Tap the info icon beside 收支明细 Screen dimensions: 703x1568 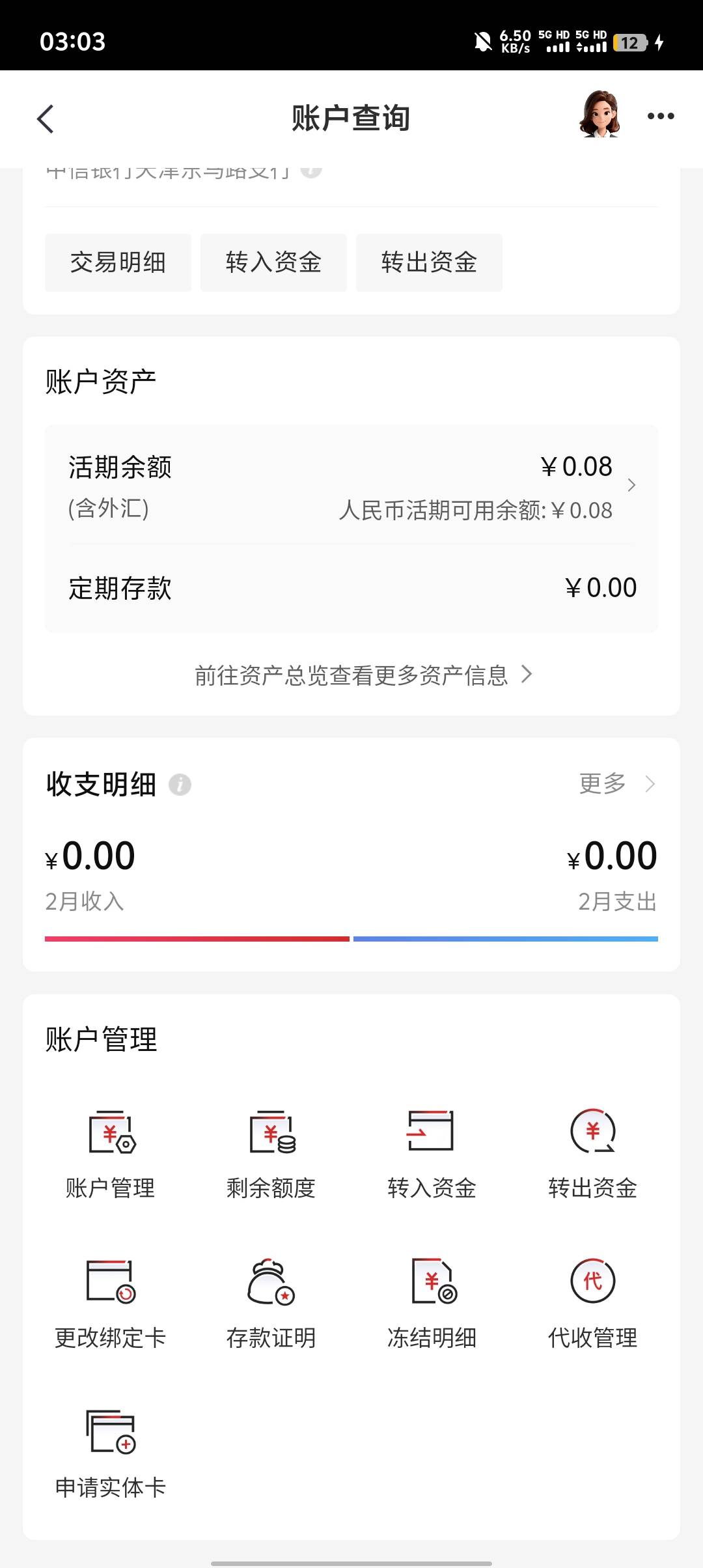[x=180, y=785]
